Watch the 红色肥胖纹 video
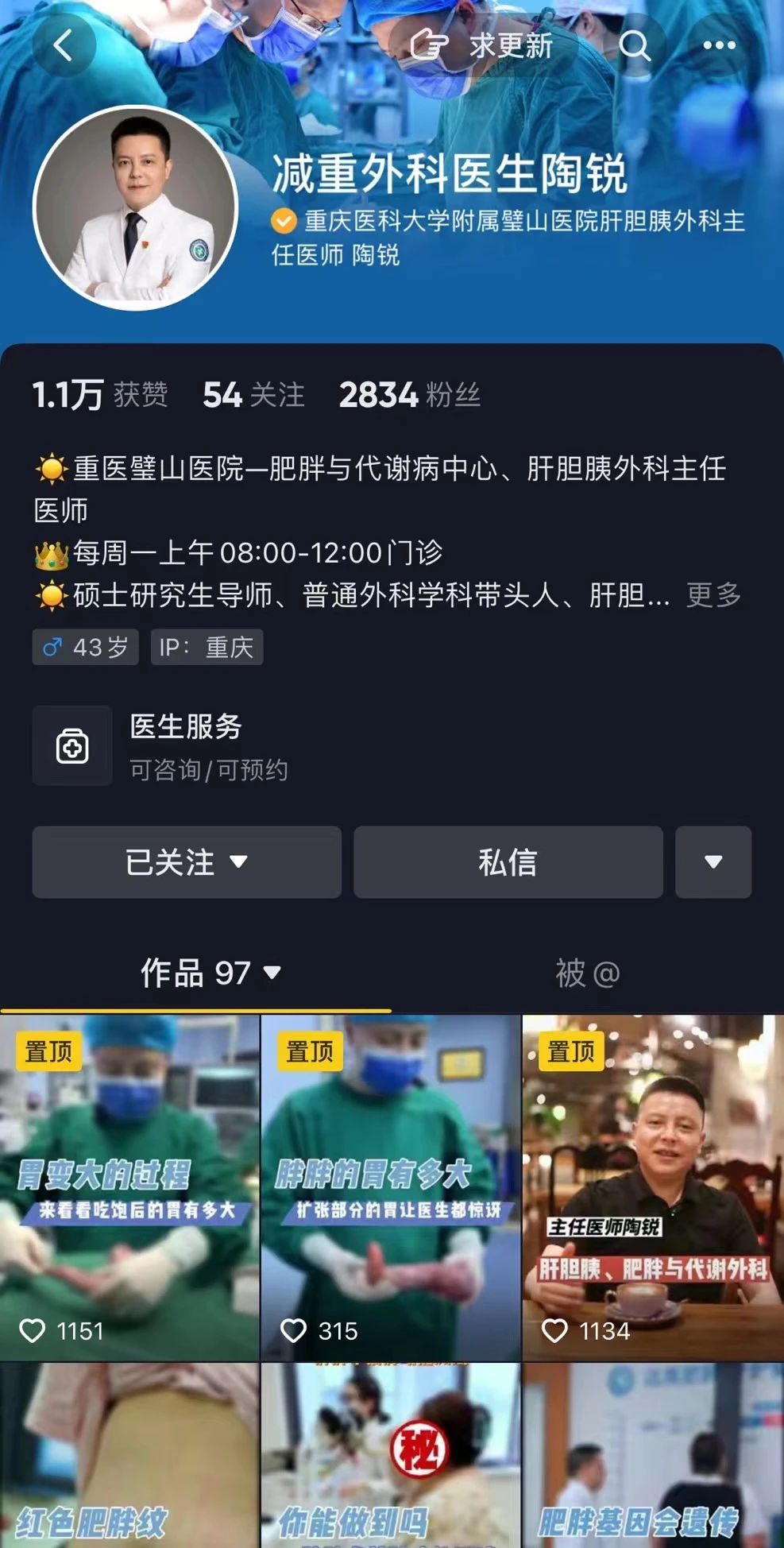Viewport: 784px width, 1548px height. (x=129, y=1456)
